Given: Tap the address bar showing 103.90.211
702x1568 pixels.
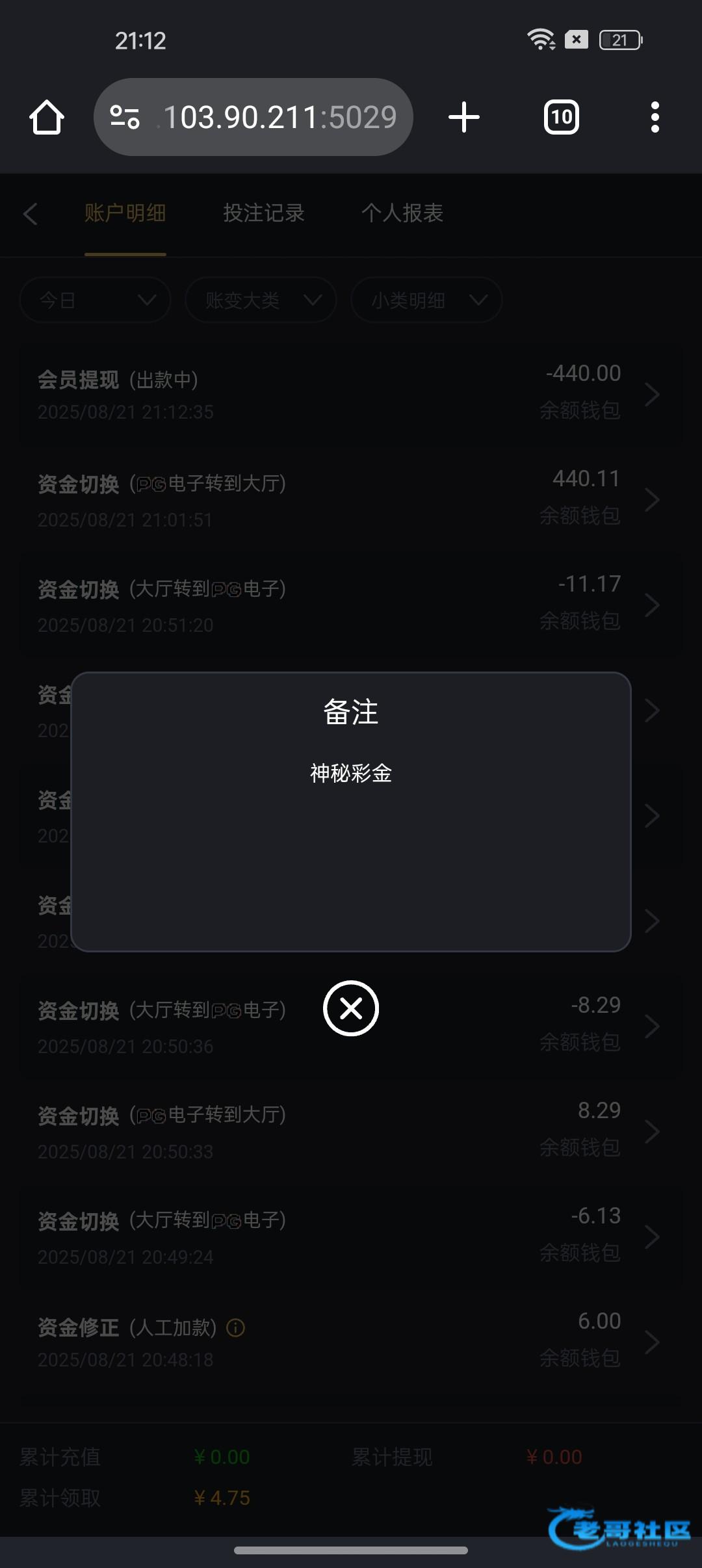Looking at the screenshot, I should click(x=253, y=117).
